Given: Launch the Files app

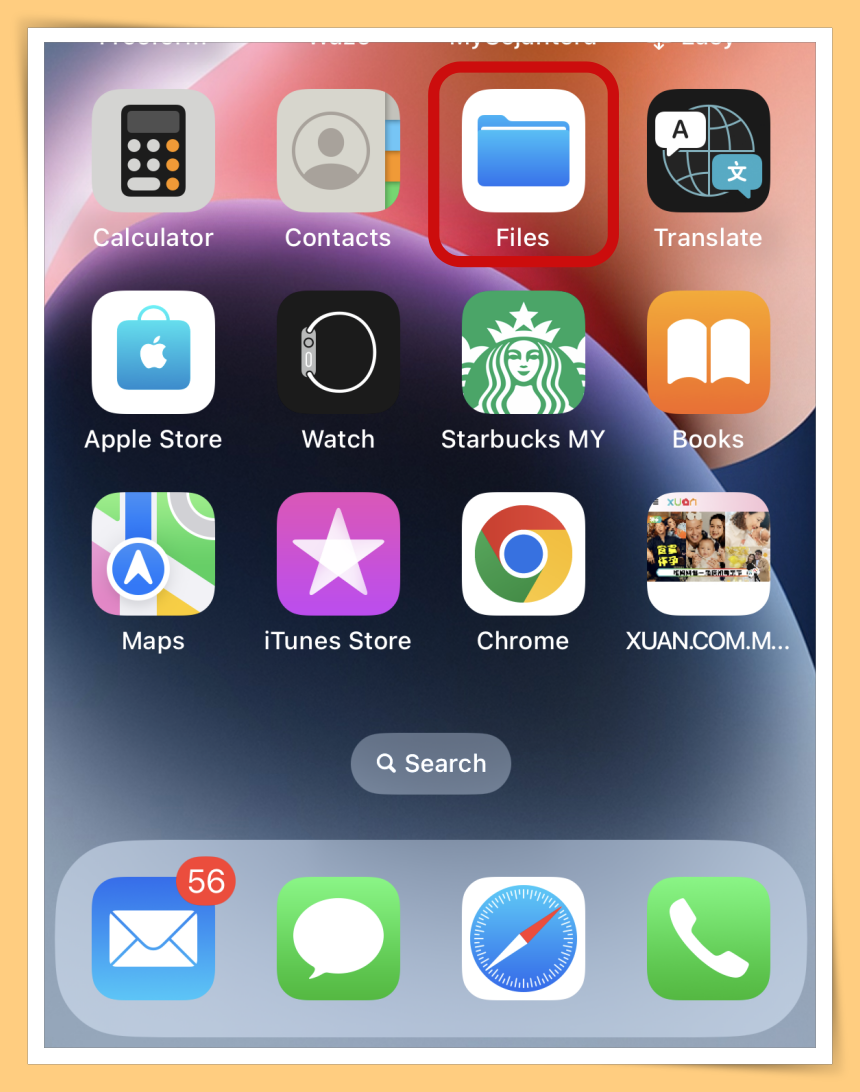Looking at the screenshot, I should click(x=523, y=151).
